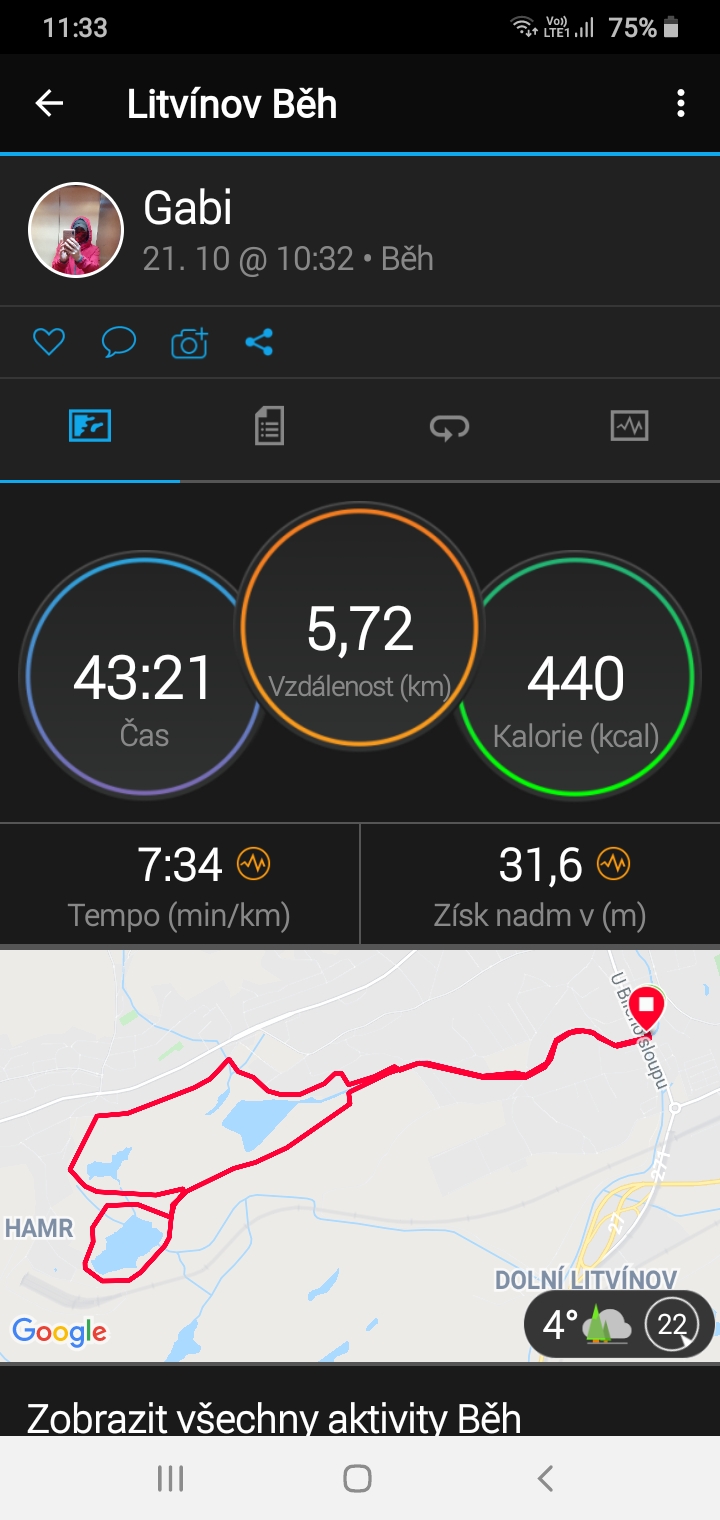Go back using the top-left arrow
This screenshot has height=1520, width=720.
pos(49,104)
